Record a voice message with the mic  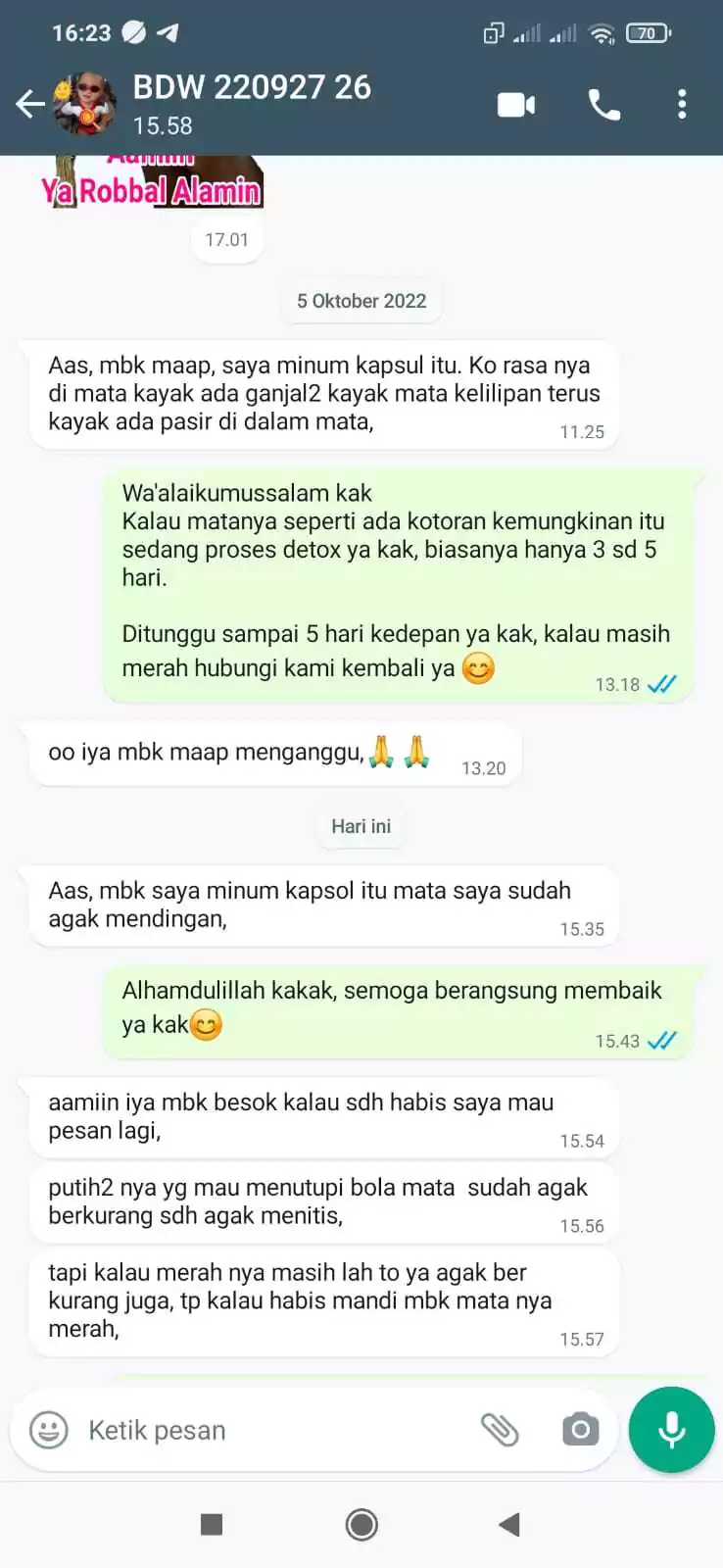[672, 1430]
